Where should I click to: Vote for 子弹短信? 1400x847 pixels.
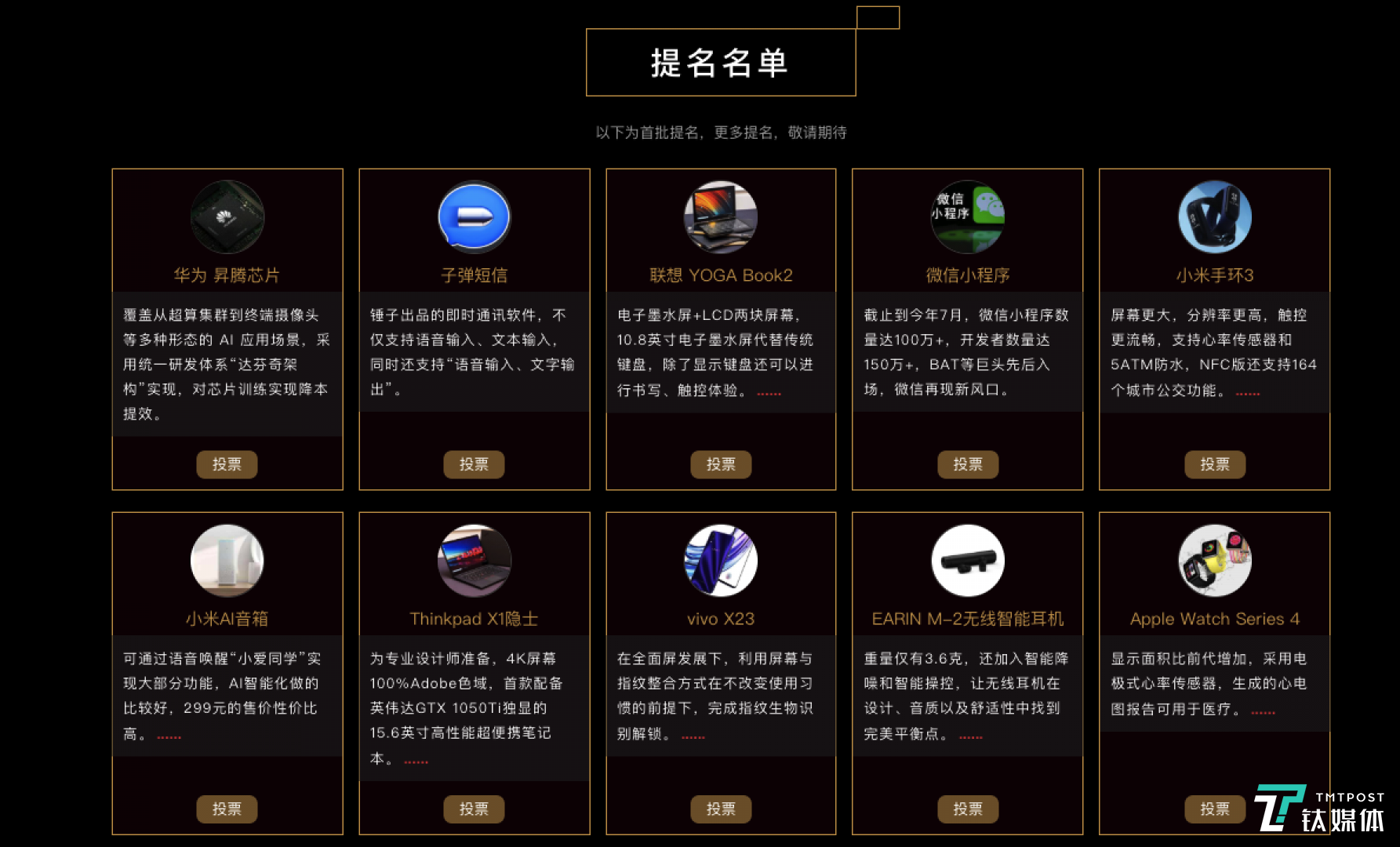point(474,464)
